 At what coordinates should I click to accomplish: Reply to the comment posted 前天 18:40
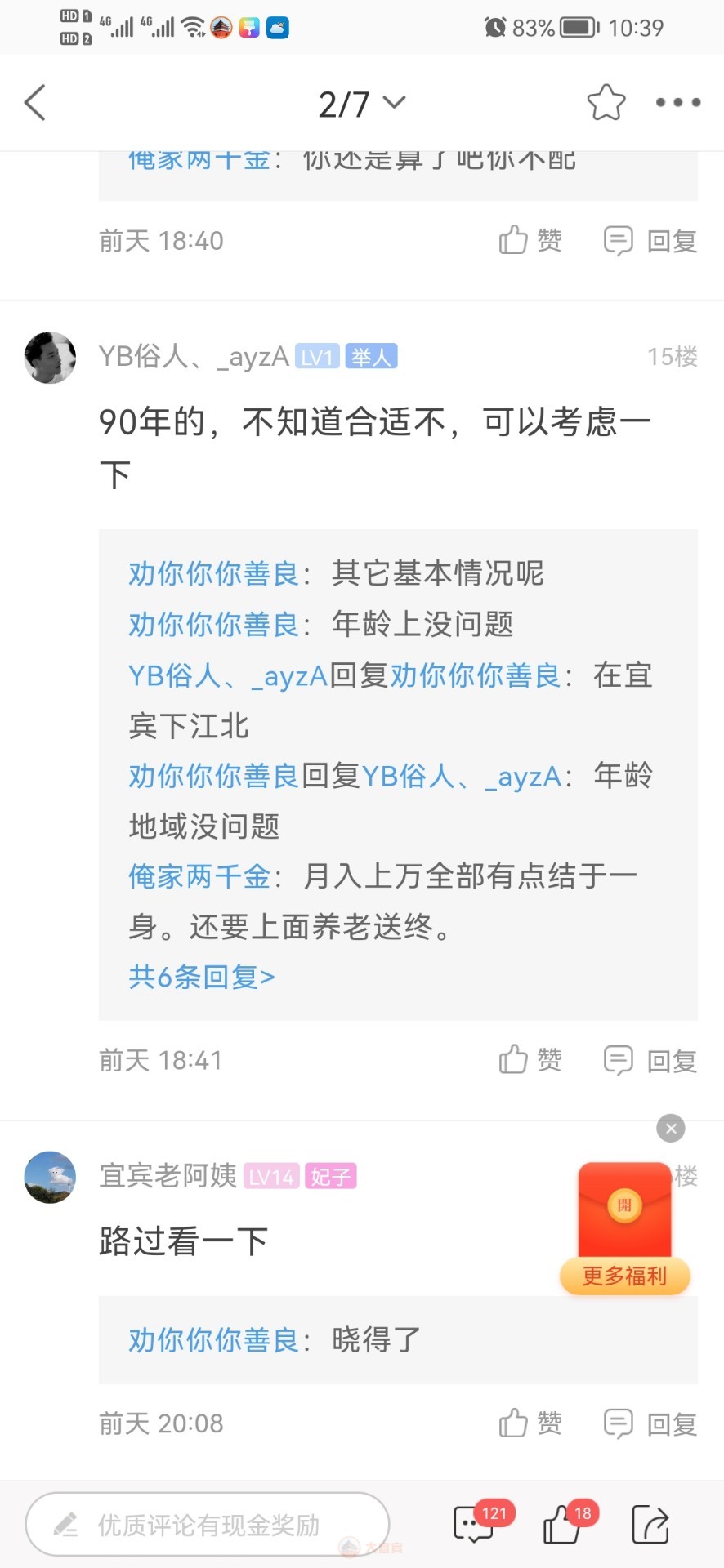[650, 241]
